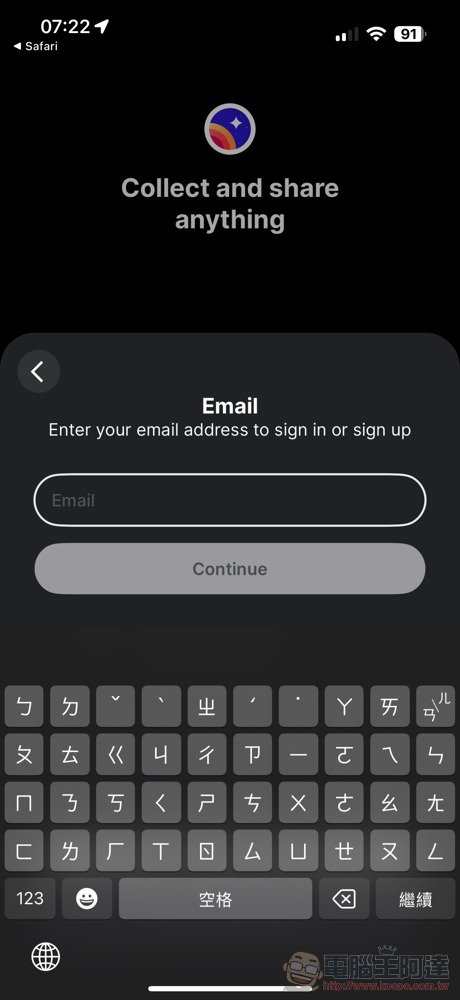Tap the 繼續 key on keyboard
This screenshot has width=460, height=1000.
(x=415, y=899)
